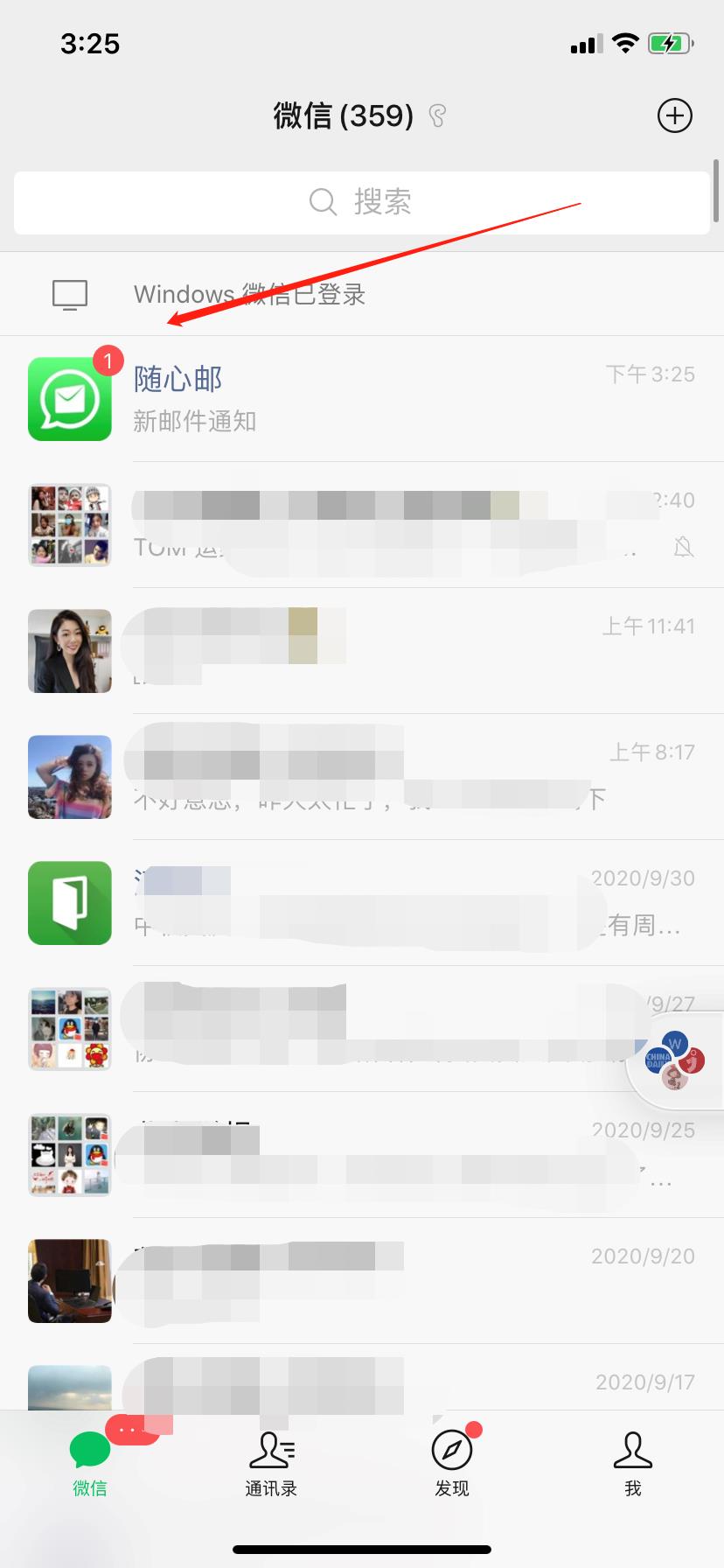The height and width of the screenshot is (1568, 724).
Task: Switch to the 通讯录 tab
Action: (271, 1463)
